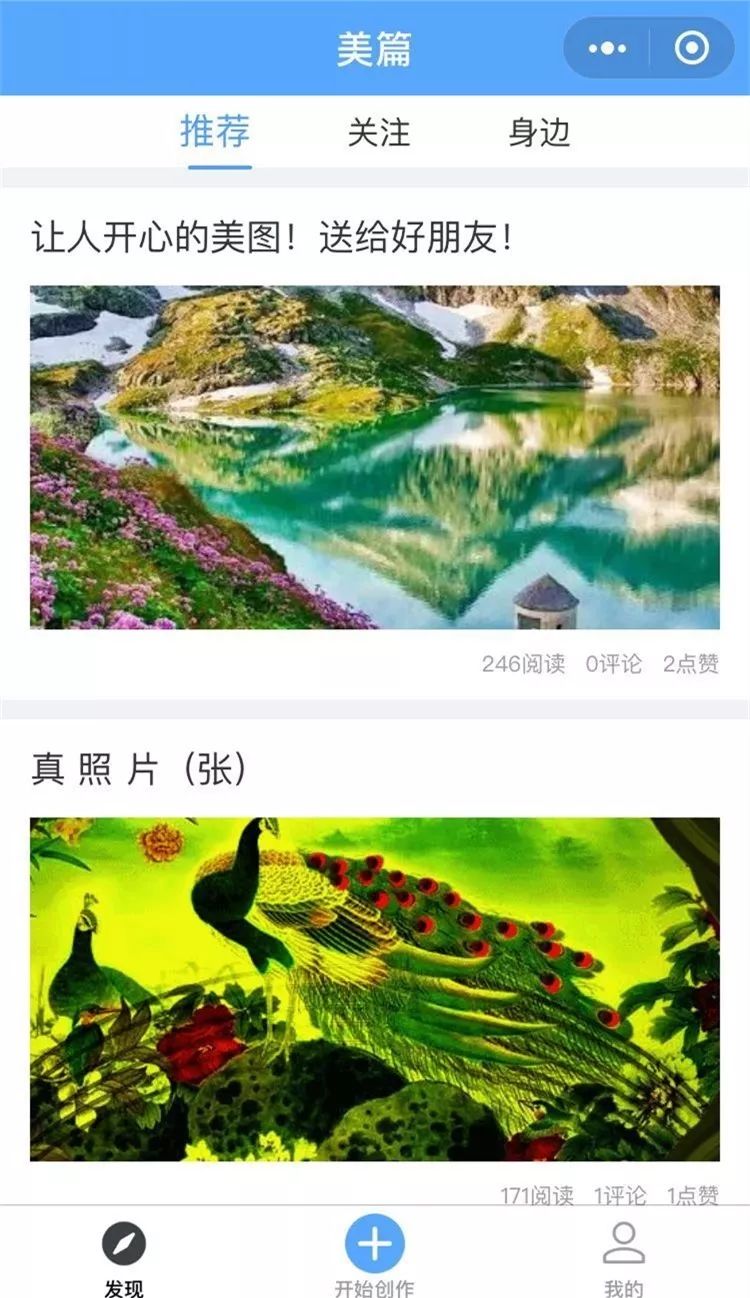Select the 推荐 tab

[215, 132]
